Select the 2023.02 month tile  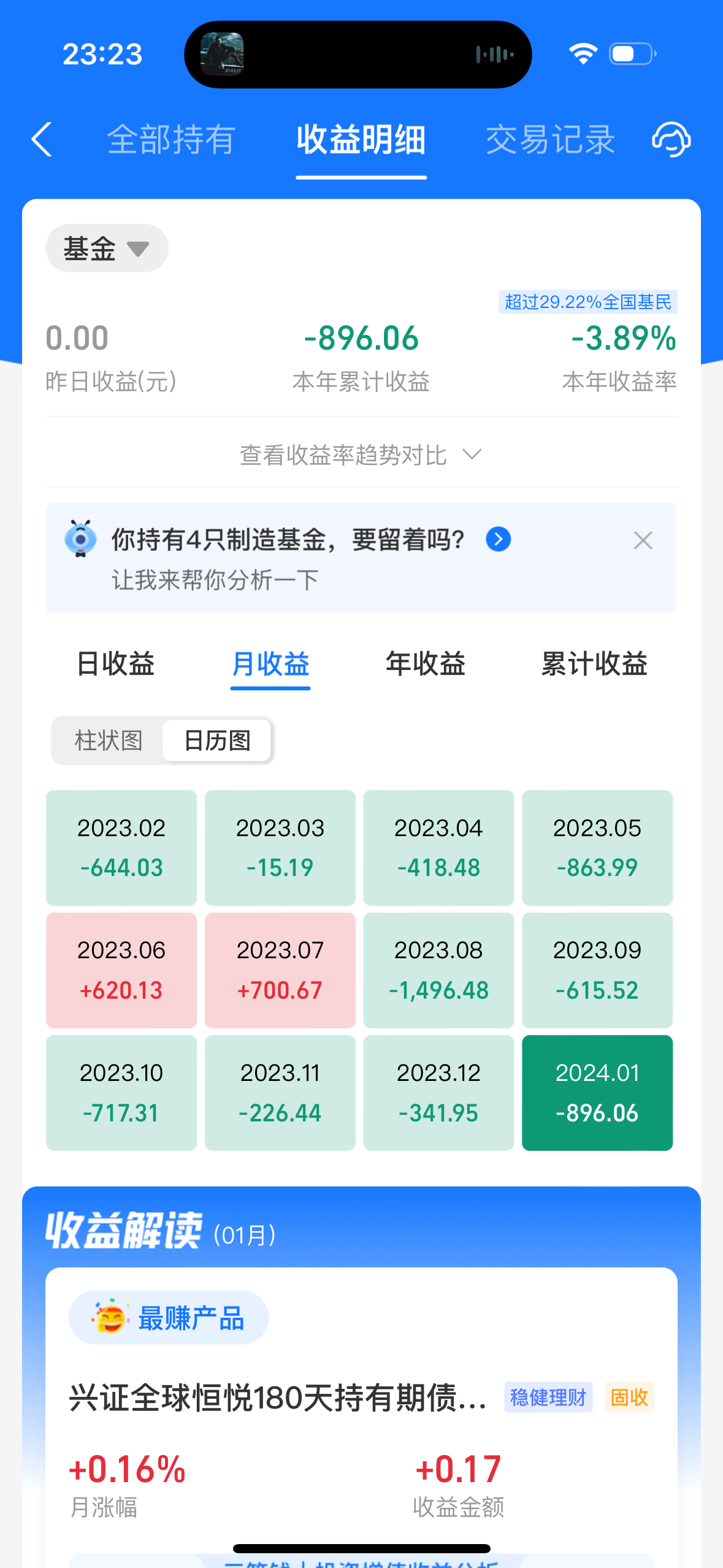coord(121,848)
